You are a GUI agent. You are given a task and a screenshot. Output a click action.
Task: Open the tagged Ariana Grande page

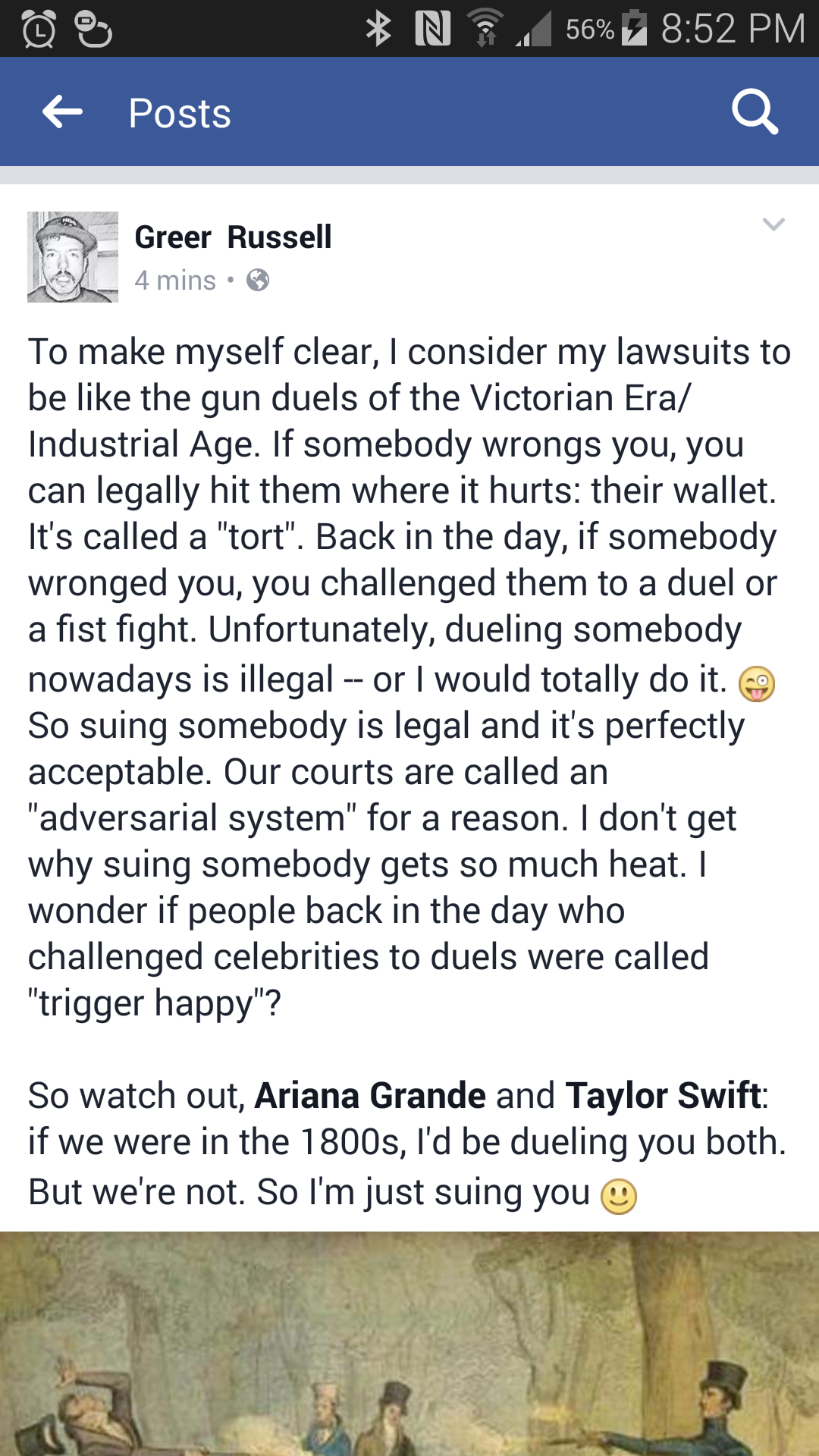[370, 1095]
